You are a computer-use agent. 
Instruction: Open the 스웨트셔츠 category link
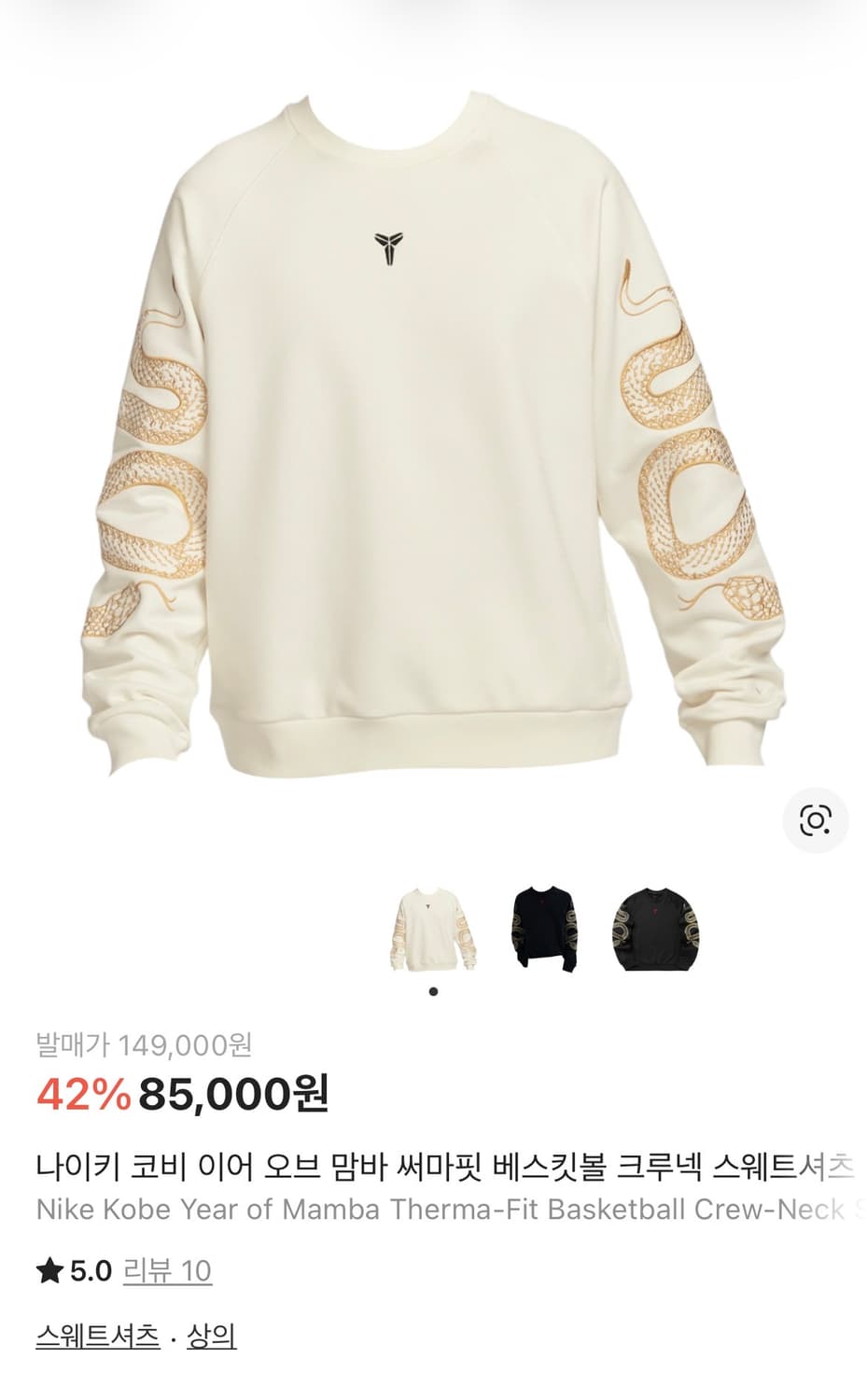click(x=98, y=1336)
